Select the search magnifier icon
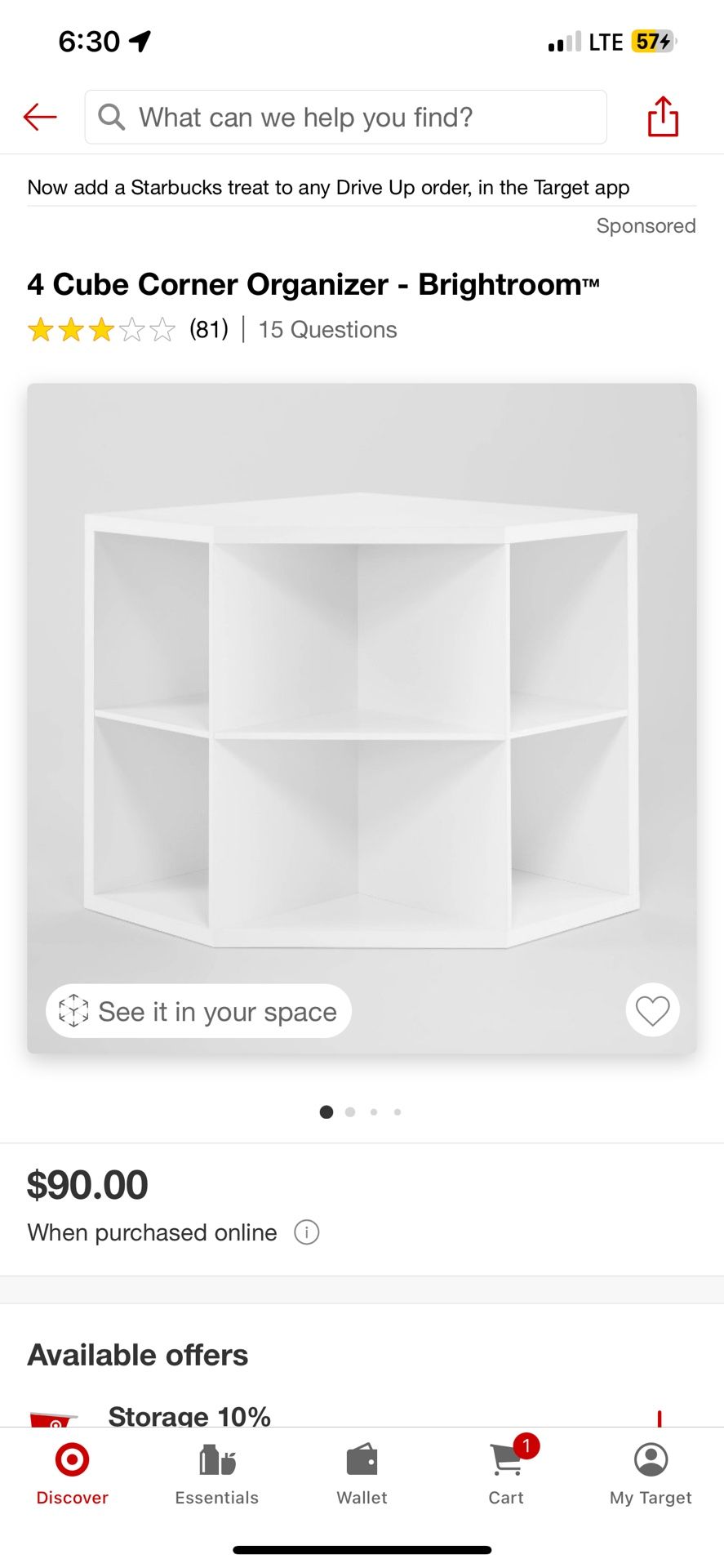Screen dimensions: 724x1568 112,117
